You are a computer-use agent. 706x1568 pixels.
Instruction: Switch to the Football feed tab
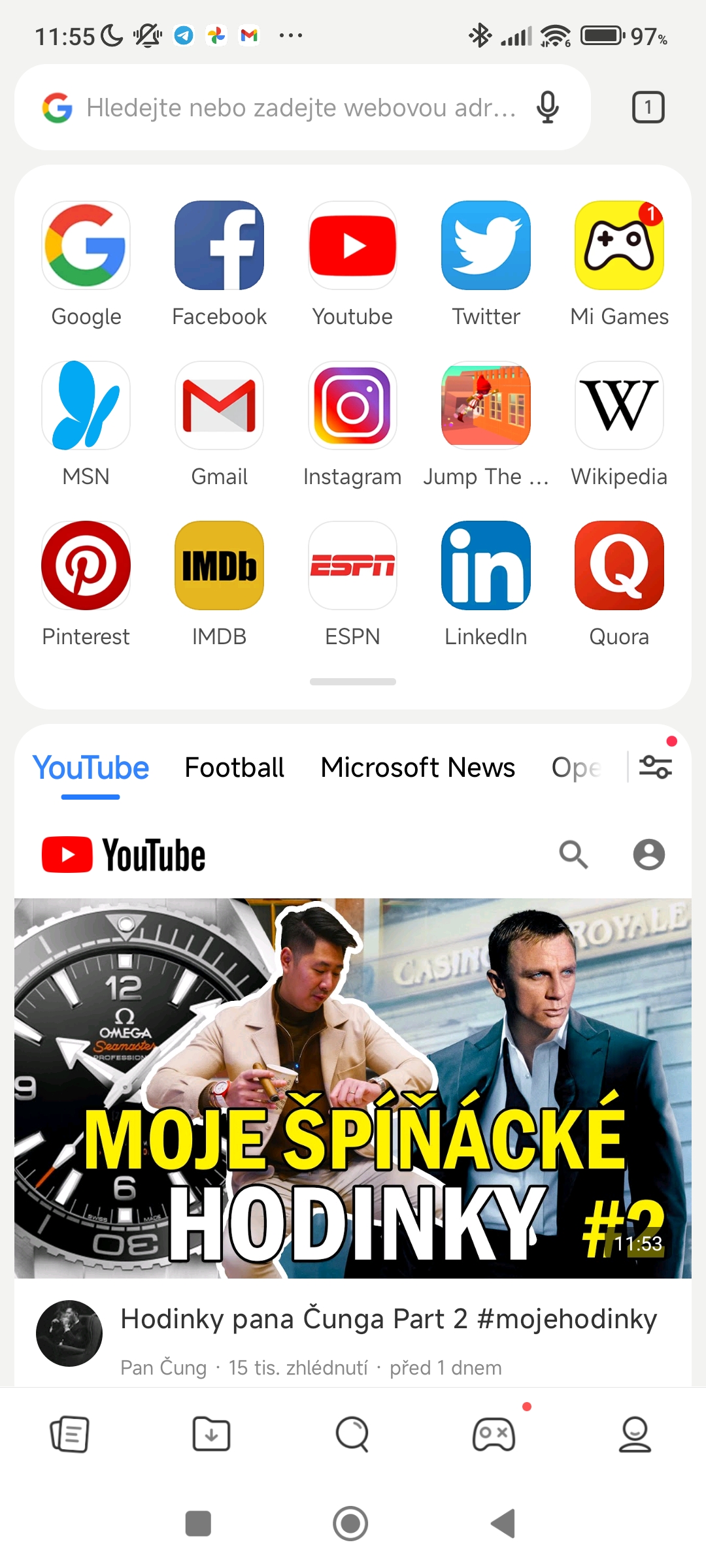click(x=234, y=768)
